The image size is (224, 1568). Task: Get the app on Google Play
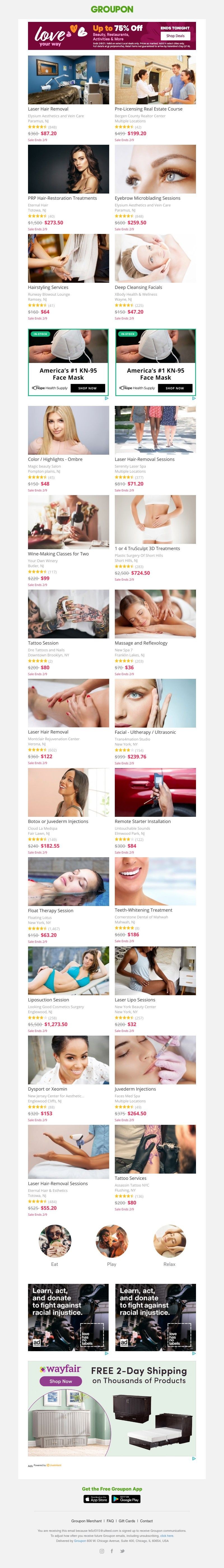point(126,1499)
